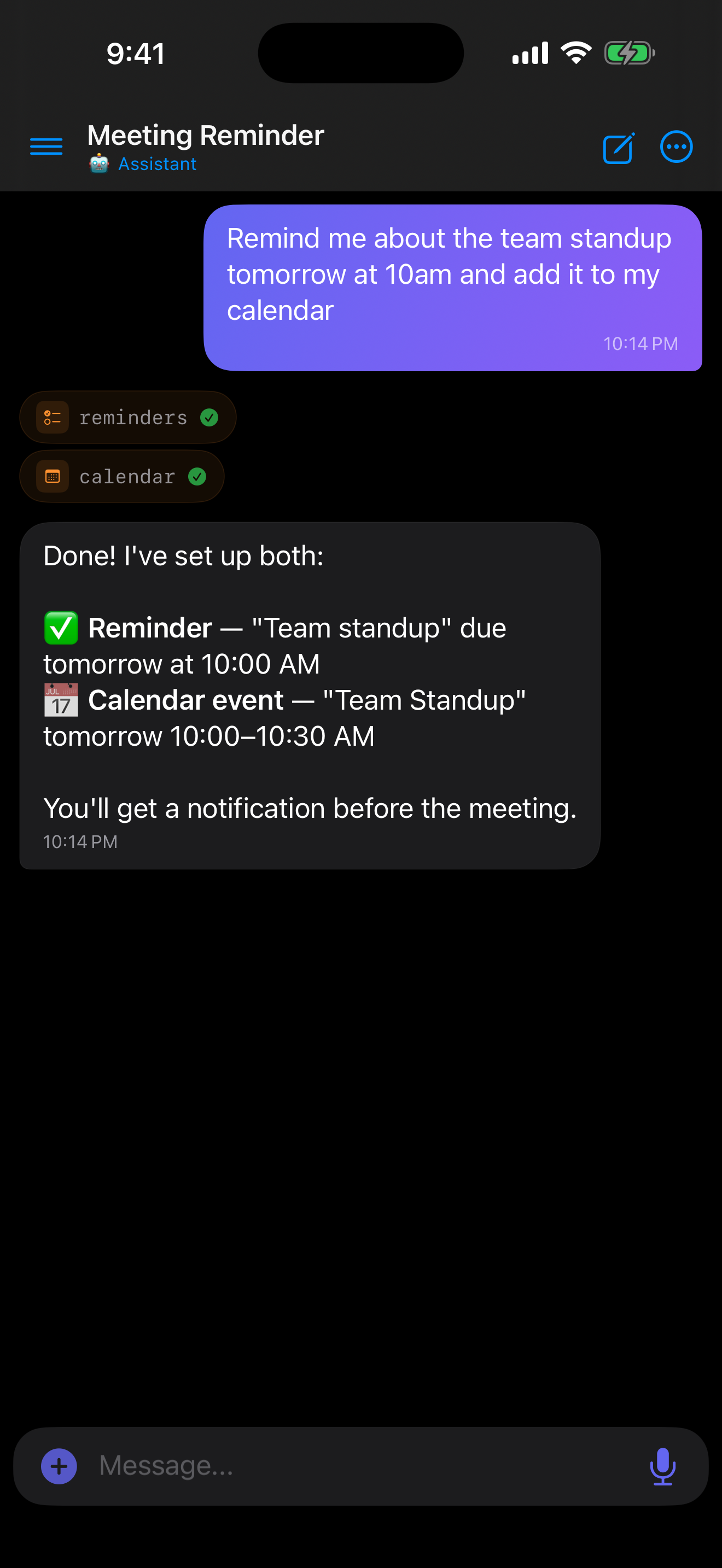Tap the purple user message bubble
This screenshot has width=722, height=1568.
[x=453, y=289]
